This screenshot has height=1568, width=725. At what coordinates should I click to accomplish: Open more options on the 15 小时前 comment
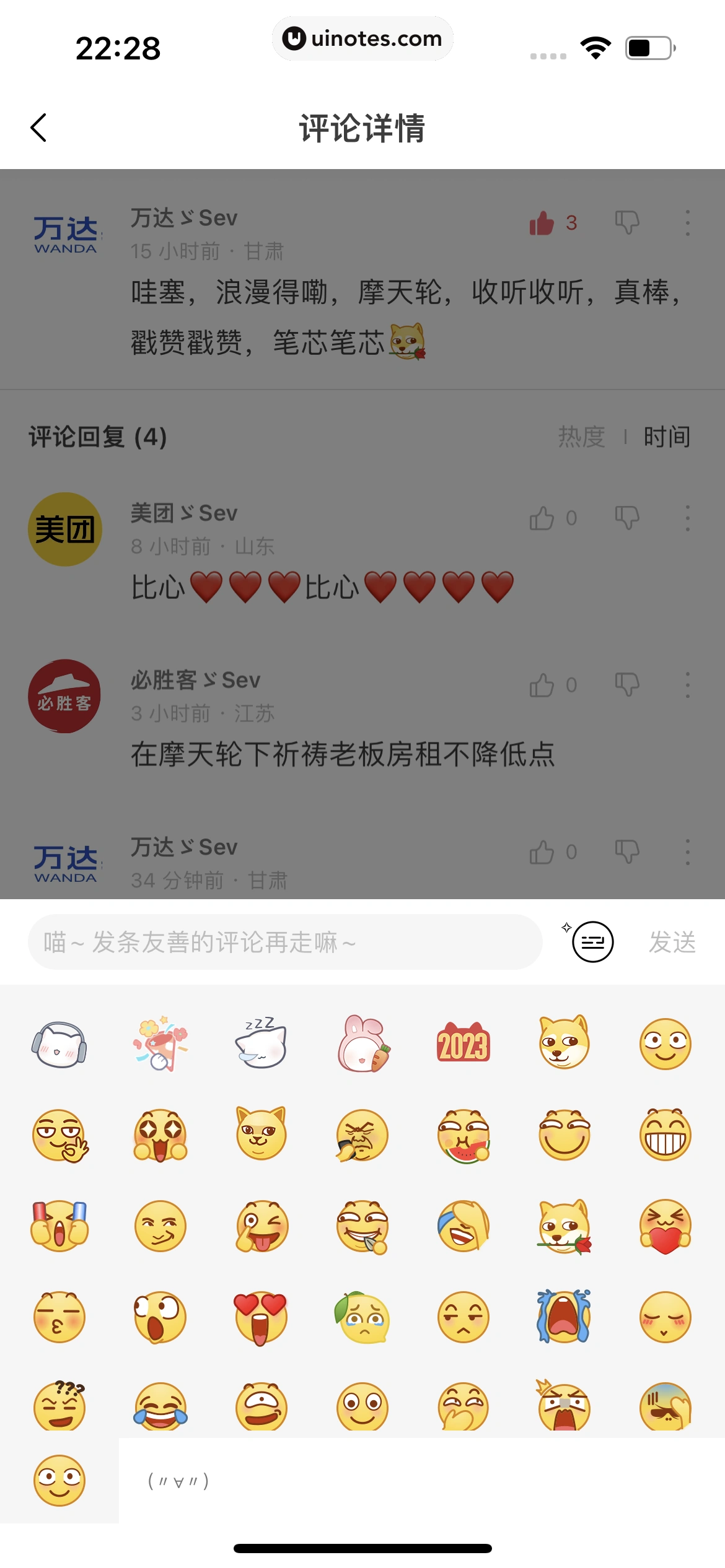pyautogui.click(x=687, y=223)
